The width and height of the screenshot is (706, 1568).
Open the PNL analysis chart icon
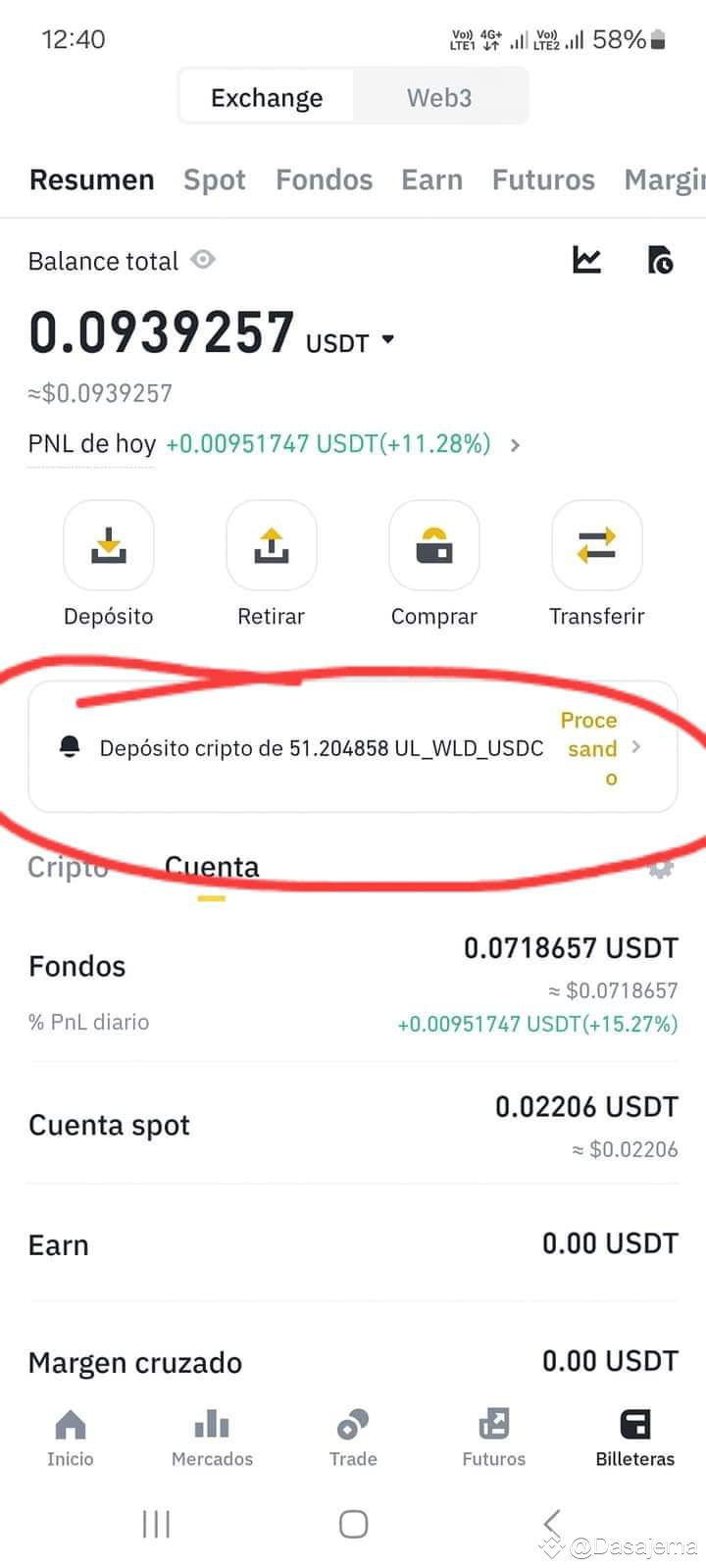(x=586, y=260)
